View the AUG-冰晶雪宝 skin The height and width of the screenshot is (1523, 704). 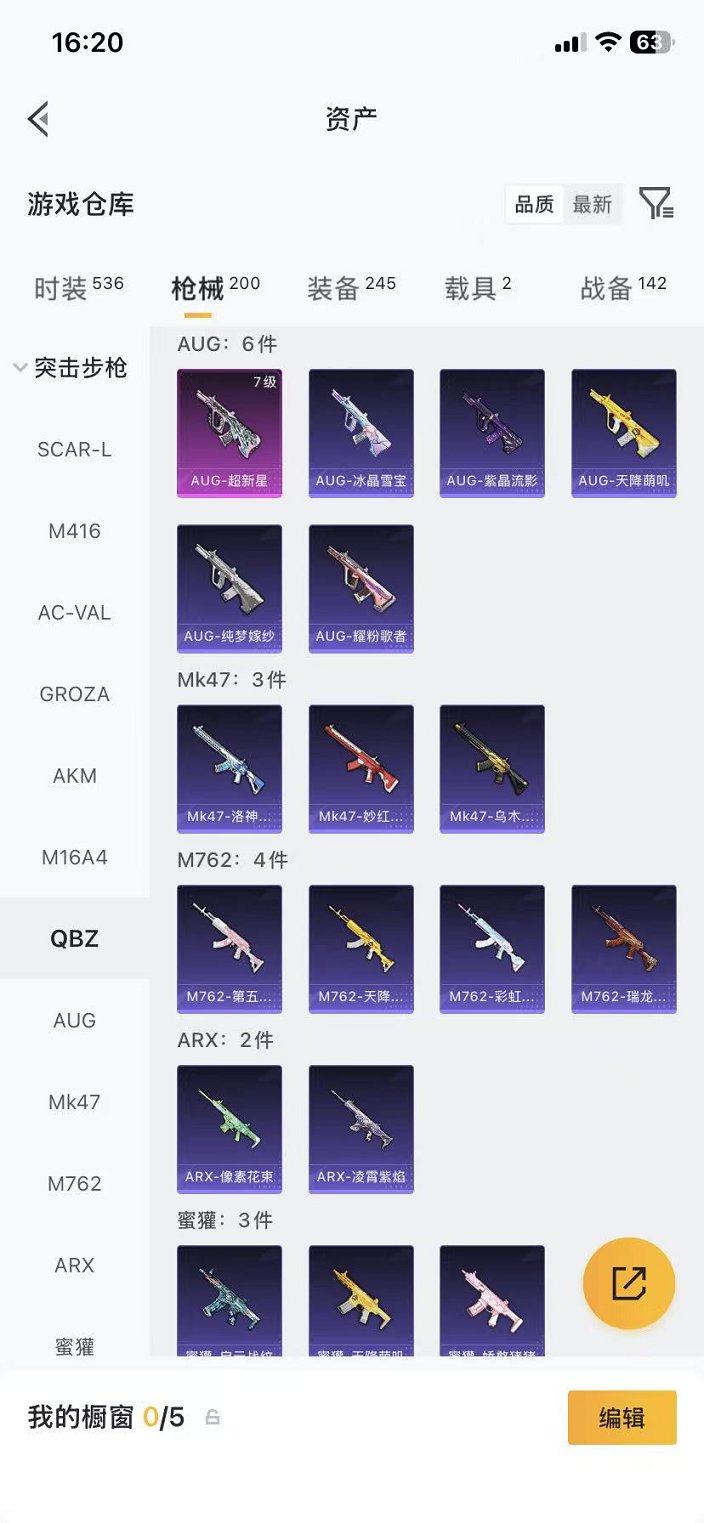pos(361,433)
